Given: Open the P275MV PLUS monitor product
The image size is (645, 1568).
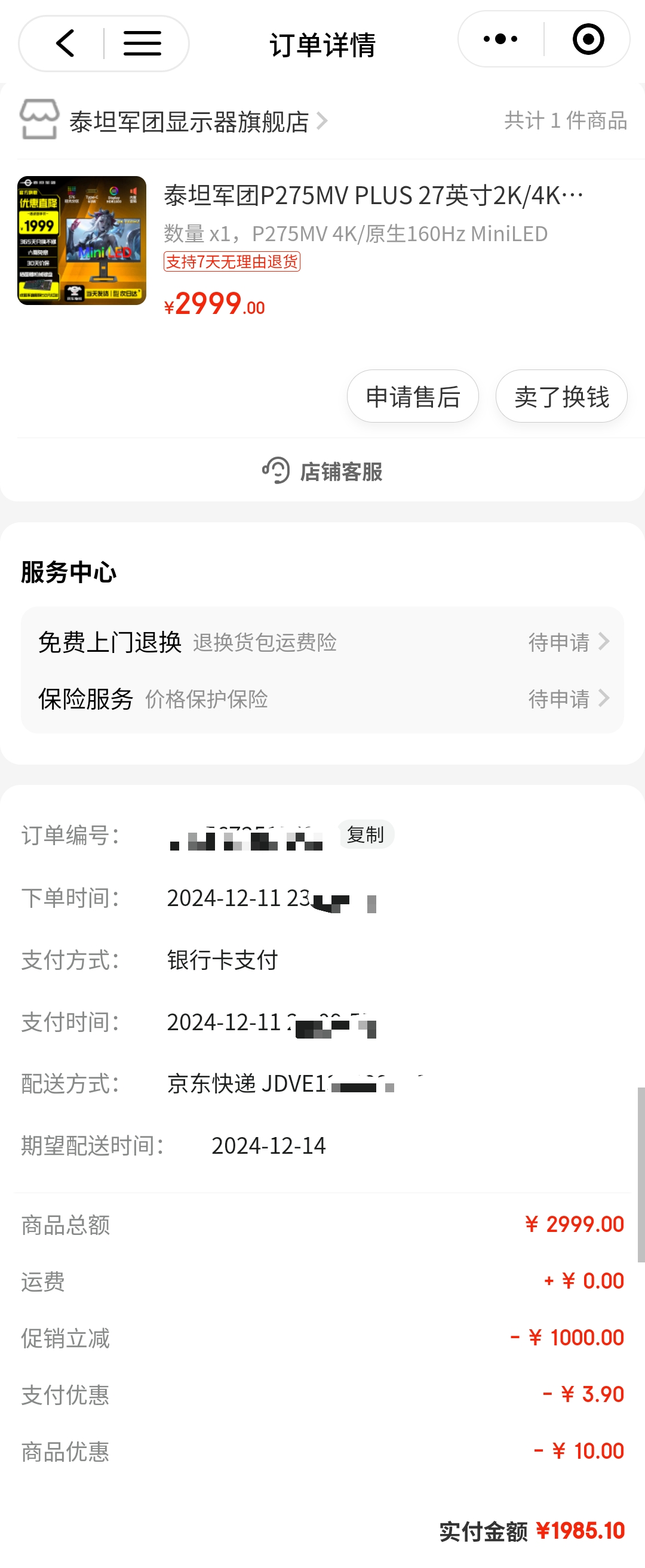Looking at the screenshot, I should (x=373, y=196).
